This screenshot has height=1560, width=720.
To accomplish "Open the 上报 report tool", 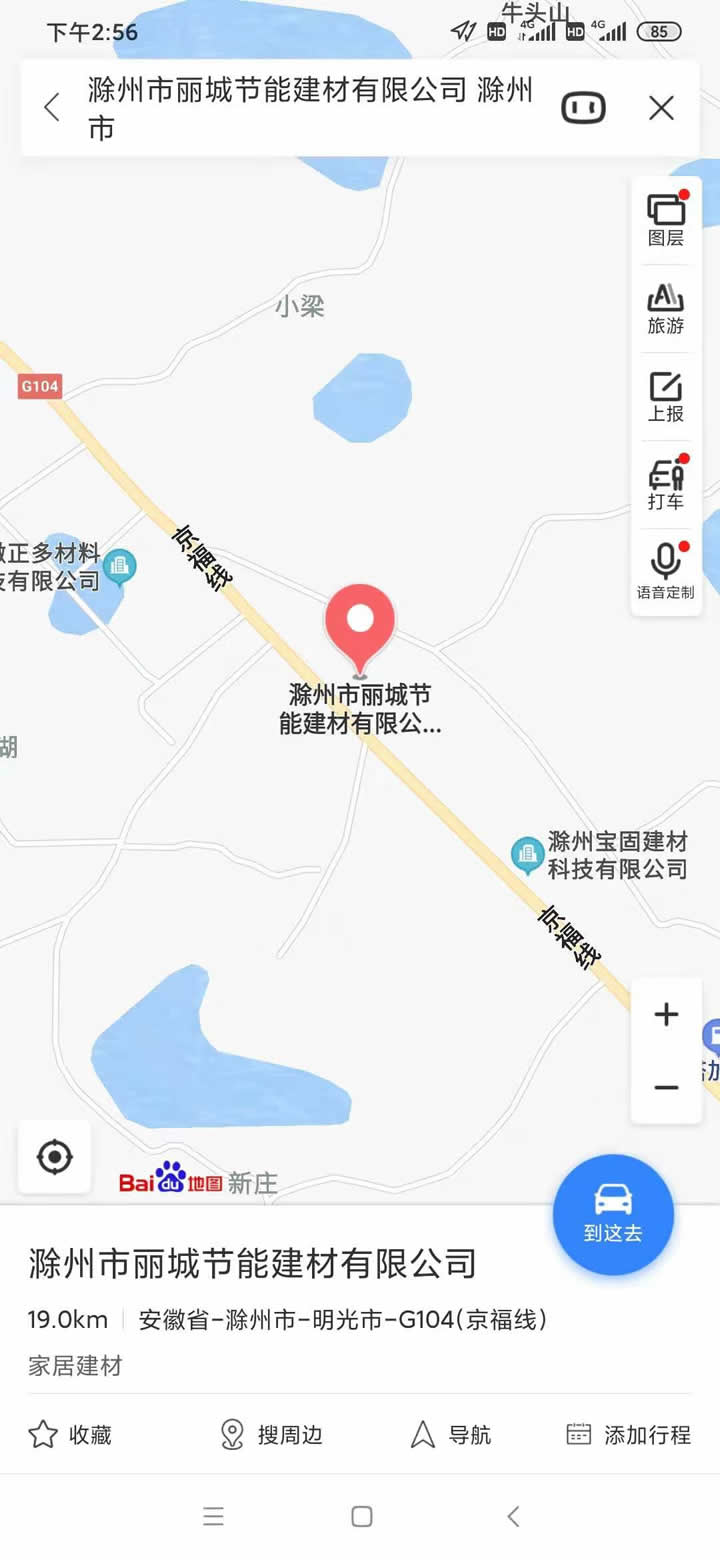I will [x=665, y=395].
